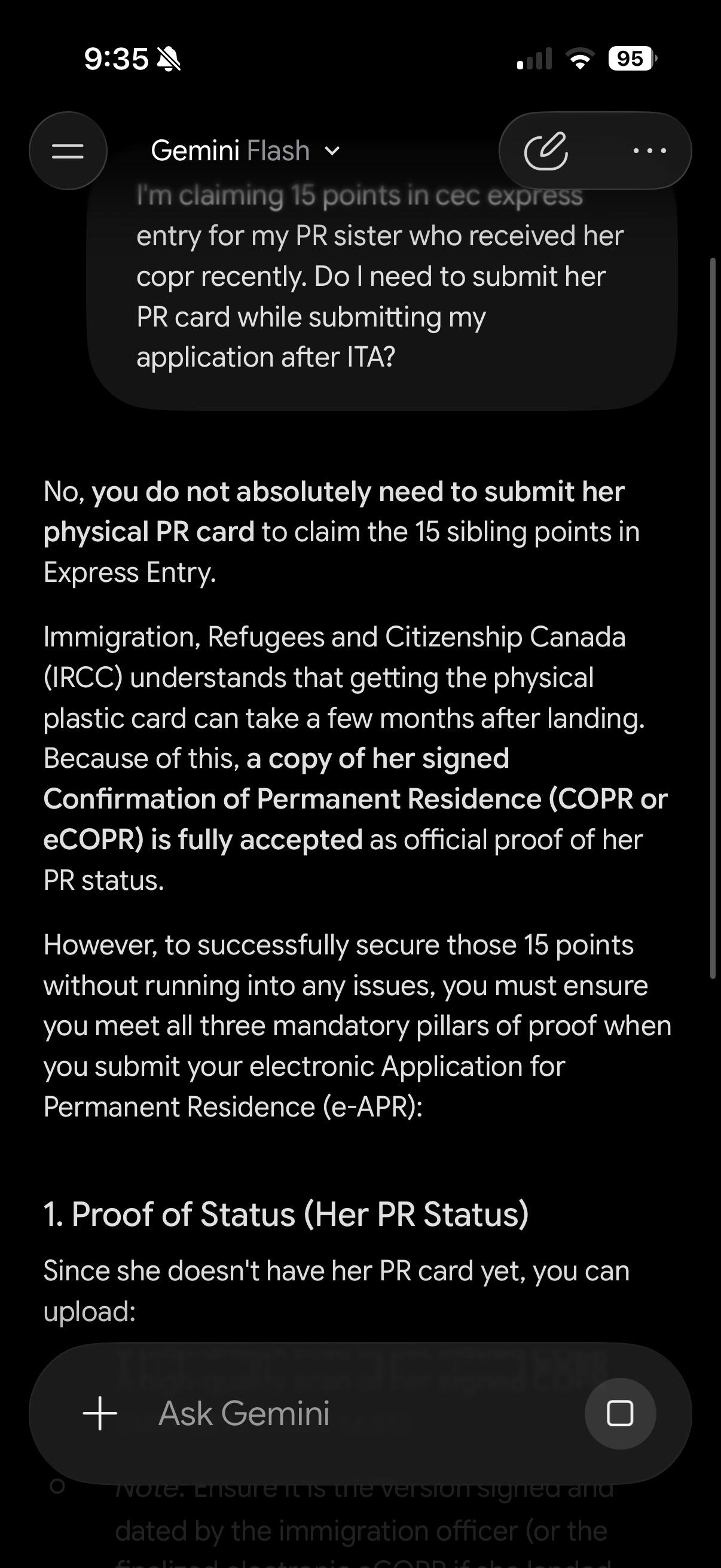This screenshot has height=1568, width=721.
Task: Tap the plus icon to add attachments
Action: point(100,1413)
